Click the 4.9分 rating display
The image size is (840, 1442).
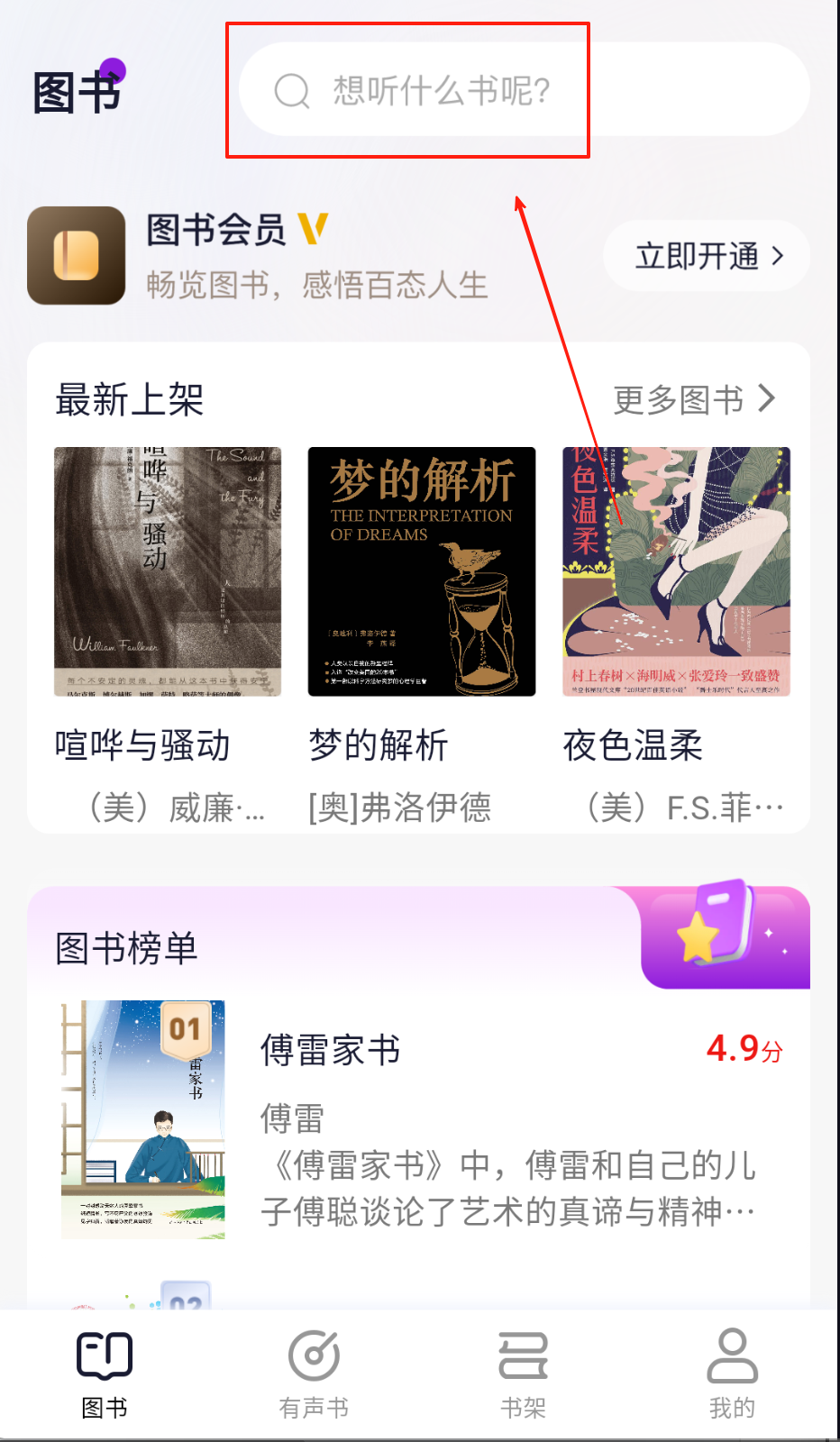[x=744, y=1048]
